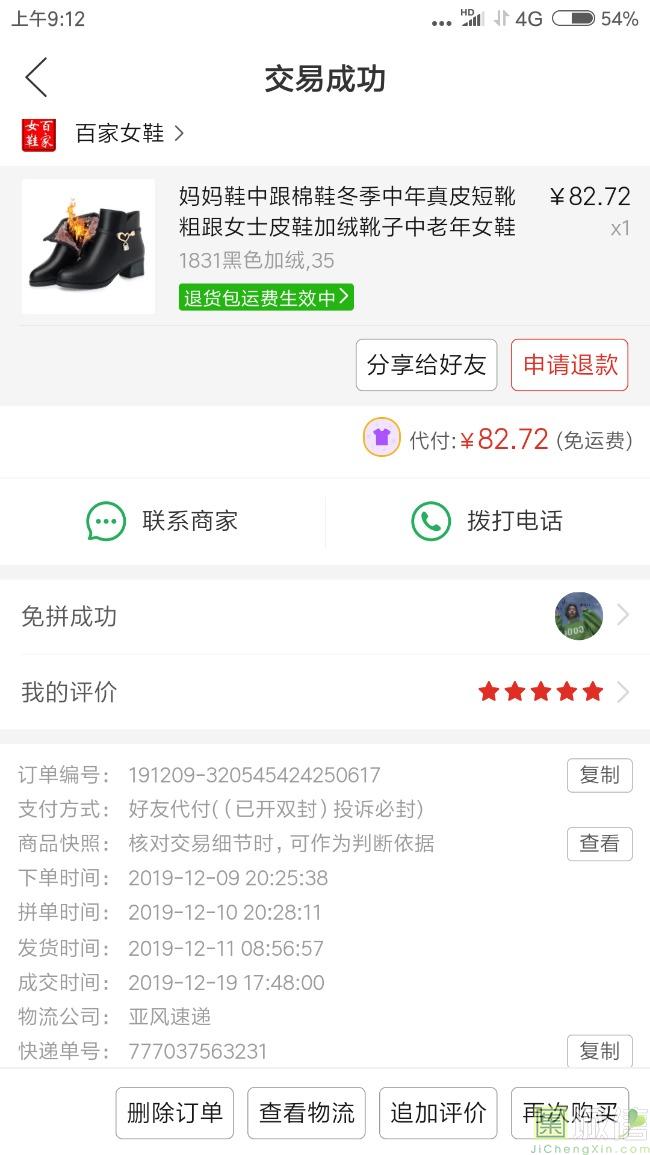
Task: Tap the green 退货包运费生效中 tag
Action: coord(266,298)
